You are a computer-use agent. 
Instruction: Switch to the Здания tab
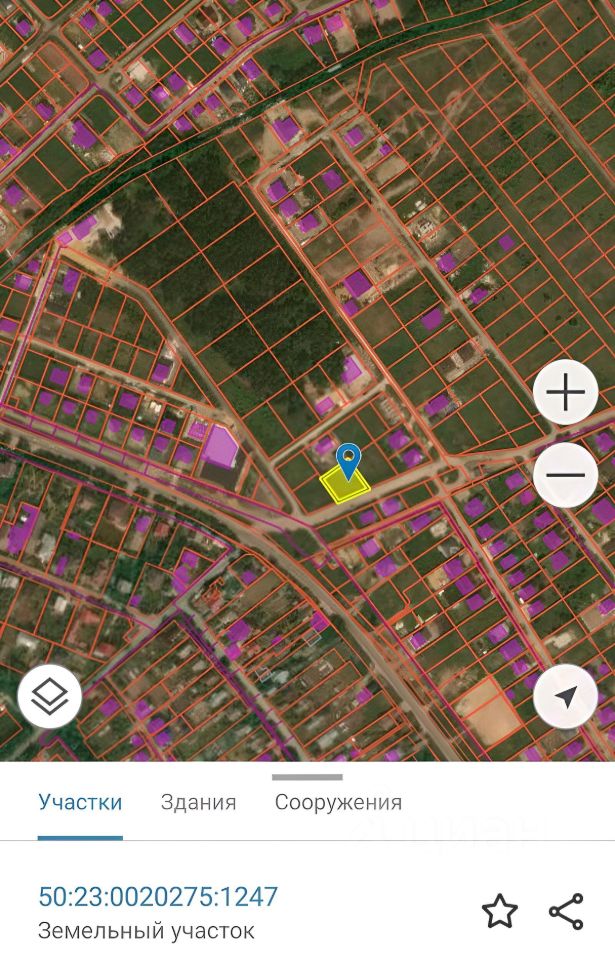click(198, 802)
